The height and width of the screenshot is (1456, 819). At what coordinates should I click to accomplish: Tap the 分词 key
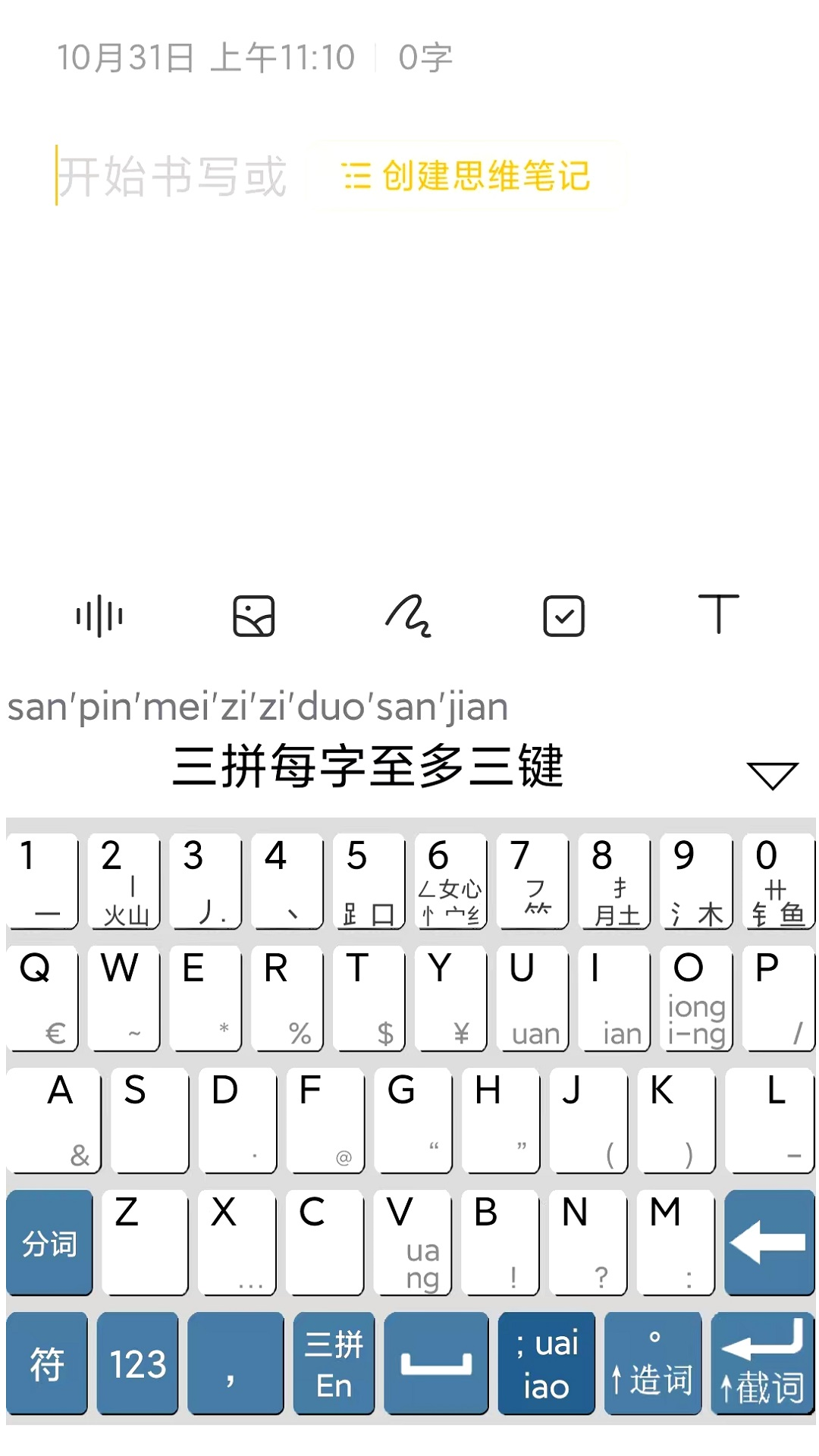tap(49, 1244)
